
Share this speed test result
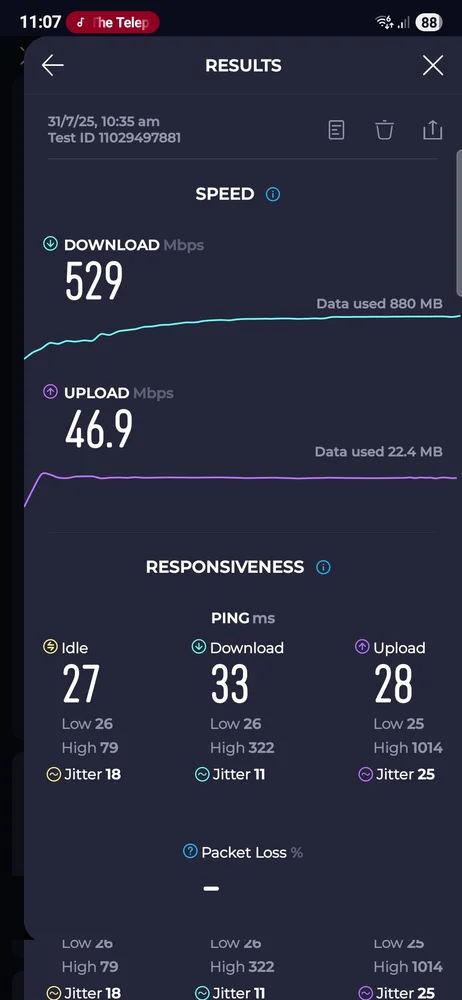(x=433, y=129)
